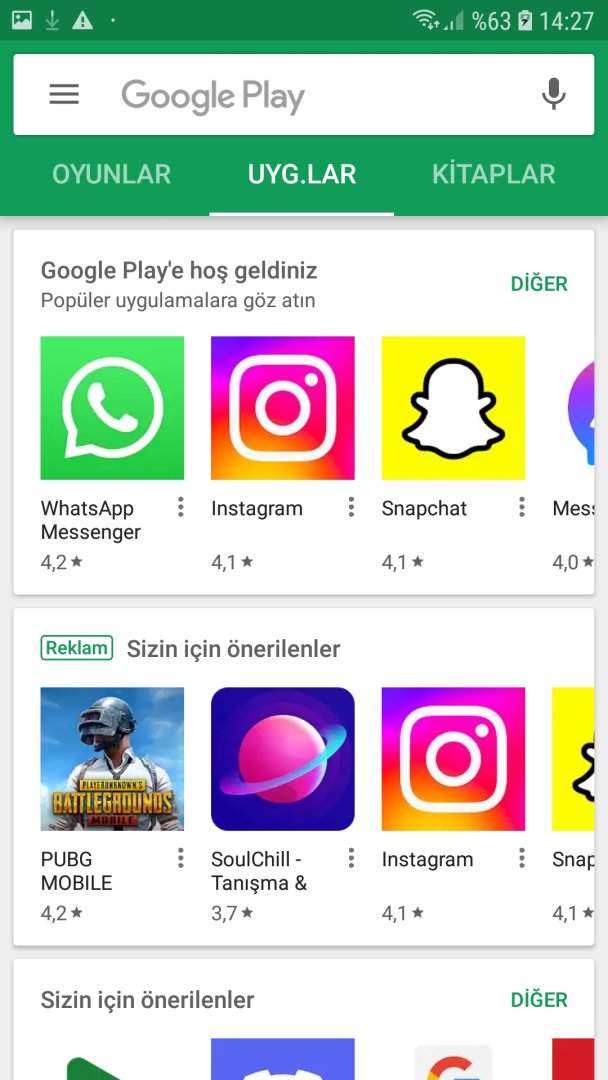Viewport: 608px width, 1080px height.
Task: Start voice search with the microphone
Action: tap(553, 95)
